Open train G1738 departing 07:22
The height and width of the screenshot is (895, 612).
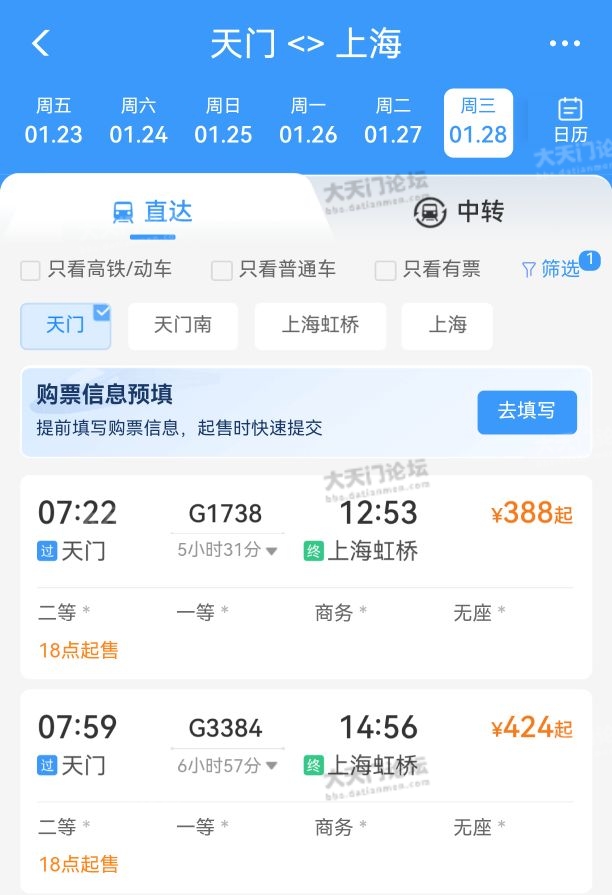(x=226, y=514)
